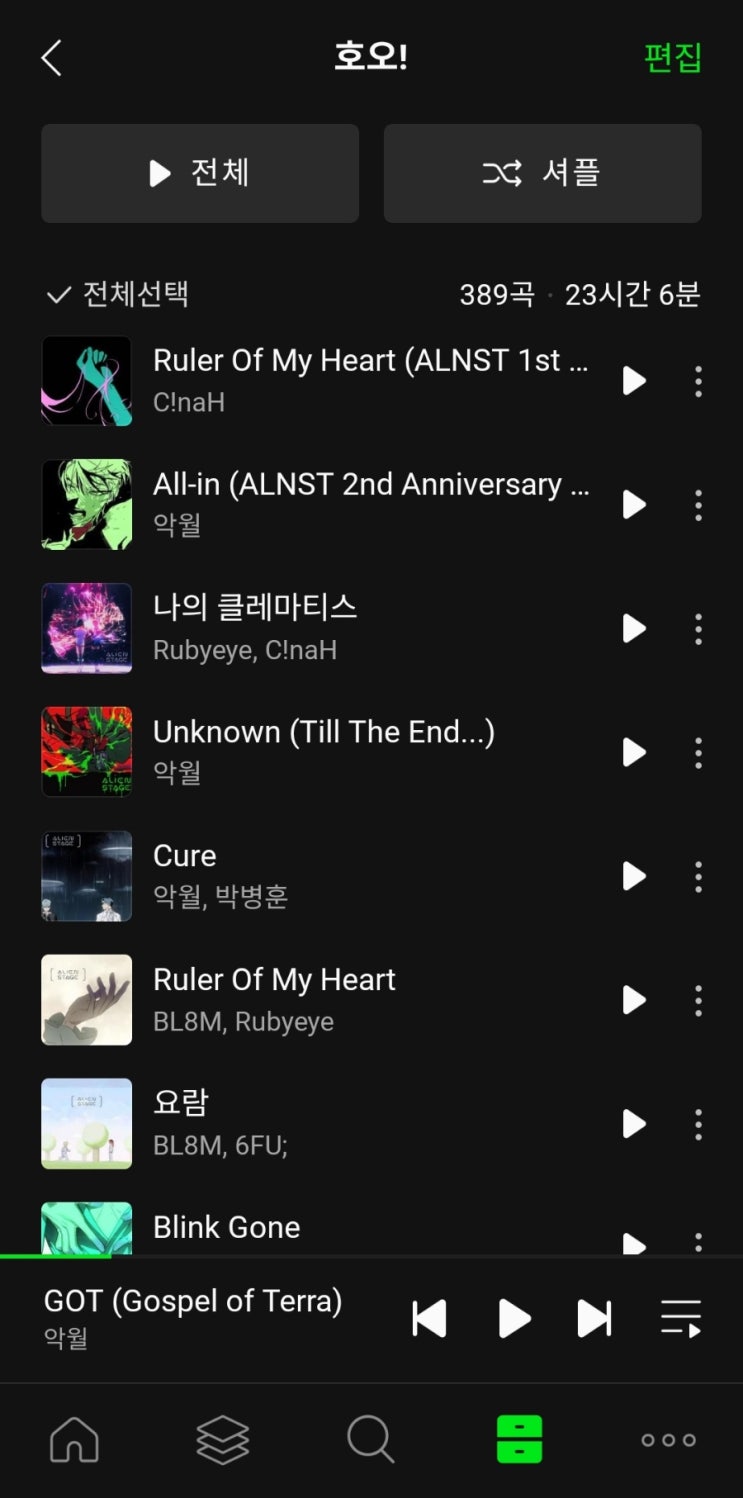Go to the Home tab

click(75, 1440)
